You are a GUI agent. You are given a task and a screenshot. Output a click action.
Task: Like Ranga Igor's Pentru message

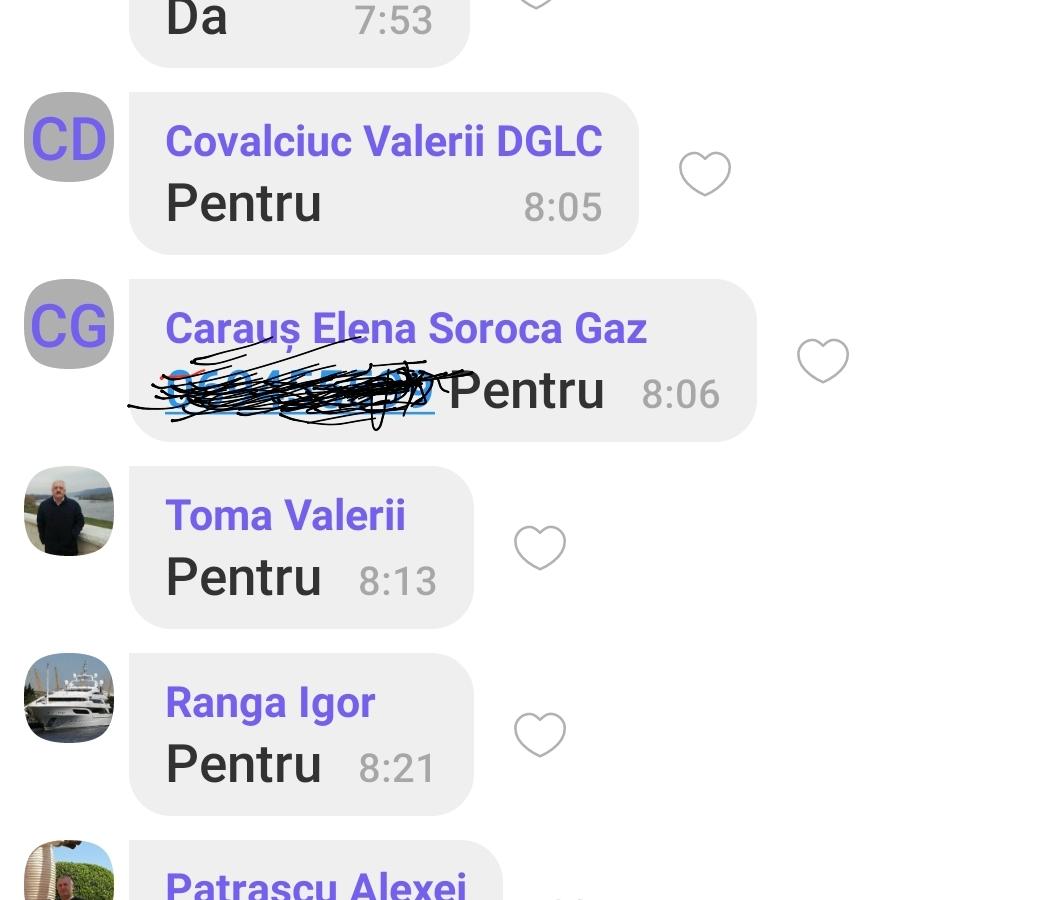(x=540, y=735)
